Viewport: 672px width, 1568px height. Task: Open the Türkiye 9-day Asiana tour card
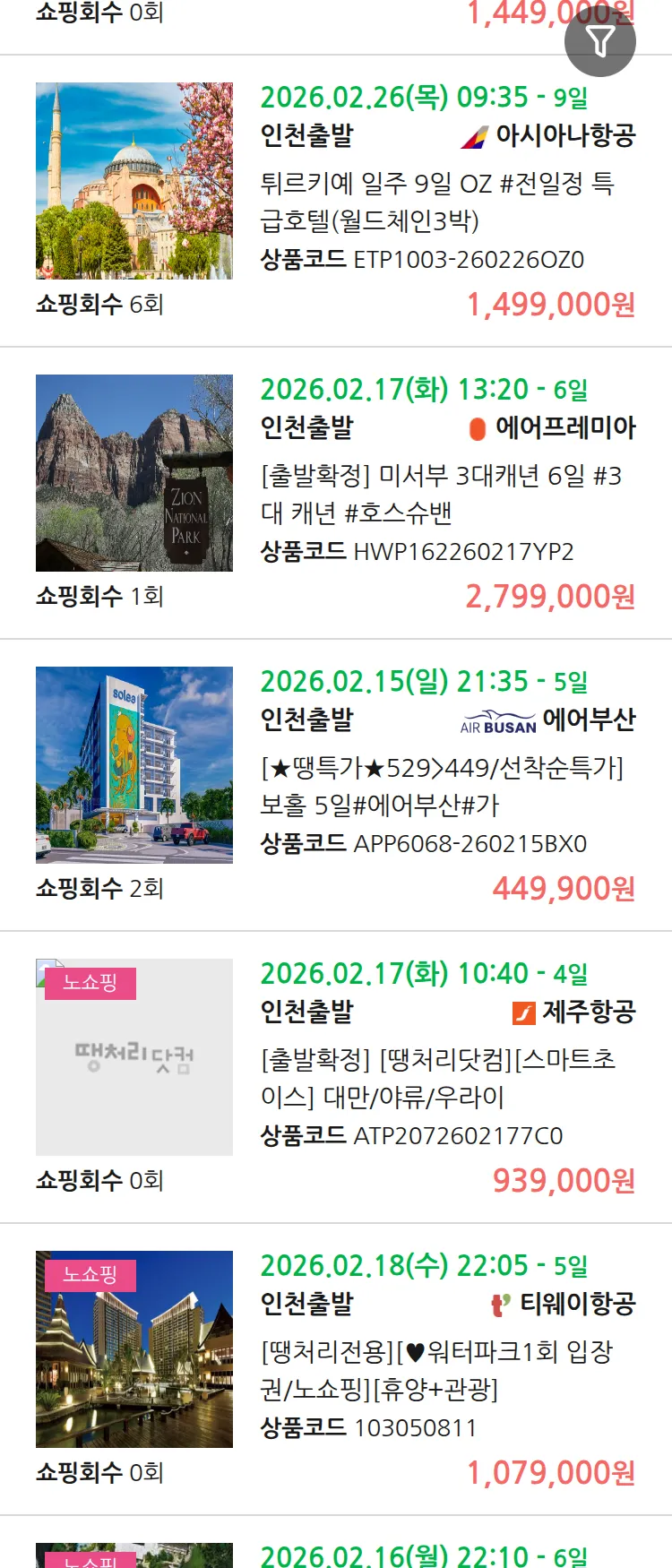click(436, 202)
